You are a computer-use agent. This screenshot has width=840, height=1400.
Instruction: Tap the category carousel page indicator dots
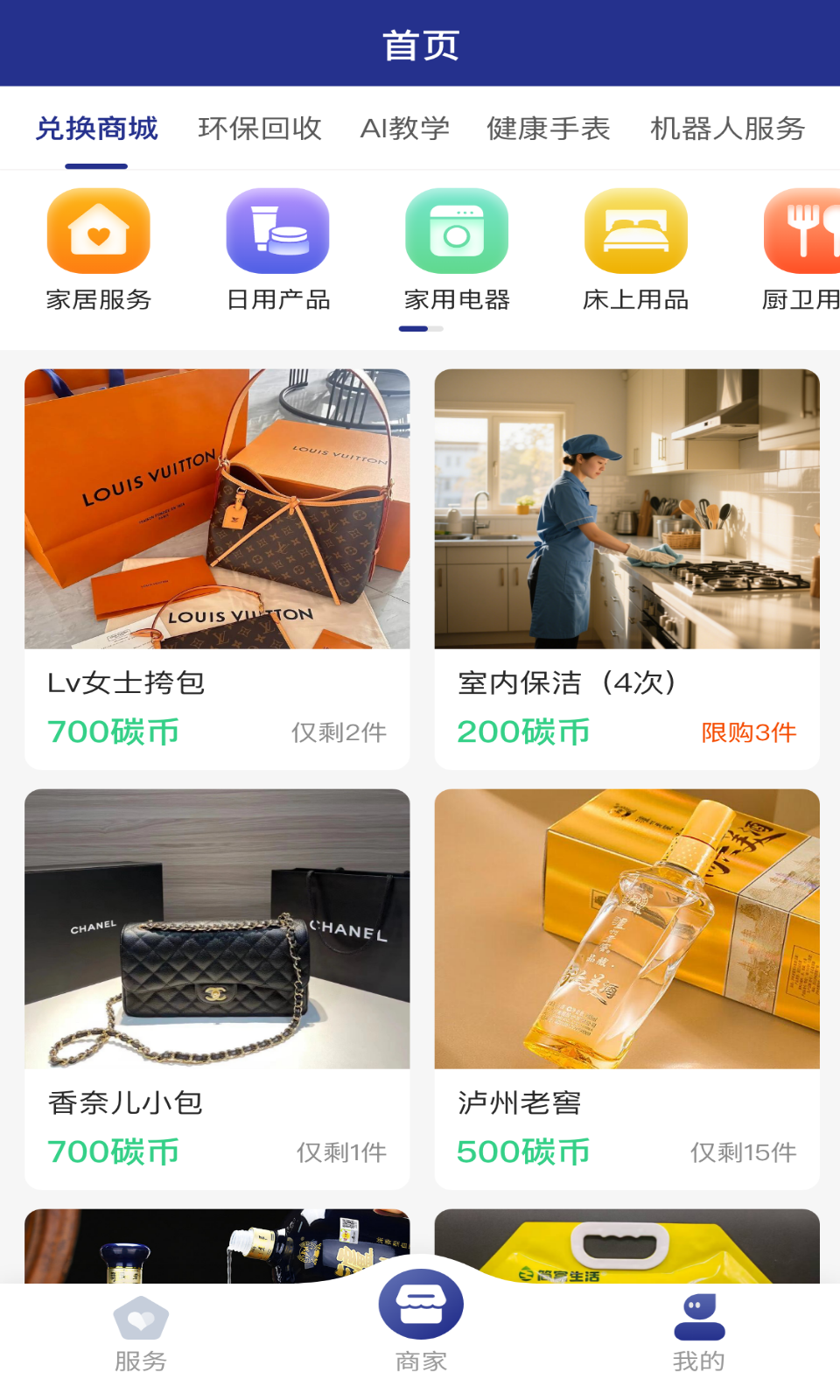tap(420, 327)
